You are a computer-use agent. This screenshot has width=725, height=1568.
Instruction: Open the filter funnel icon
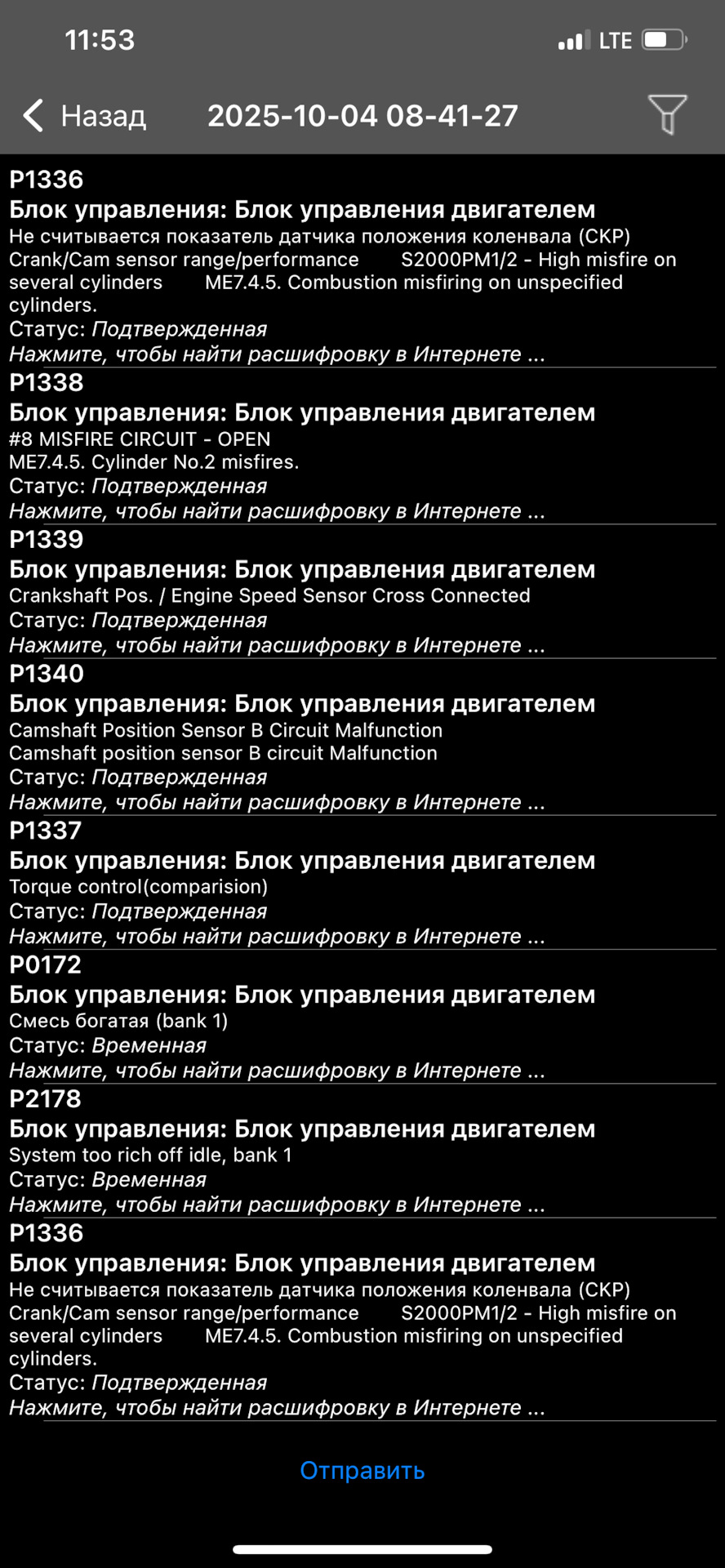(667, 114)
